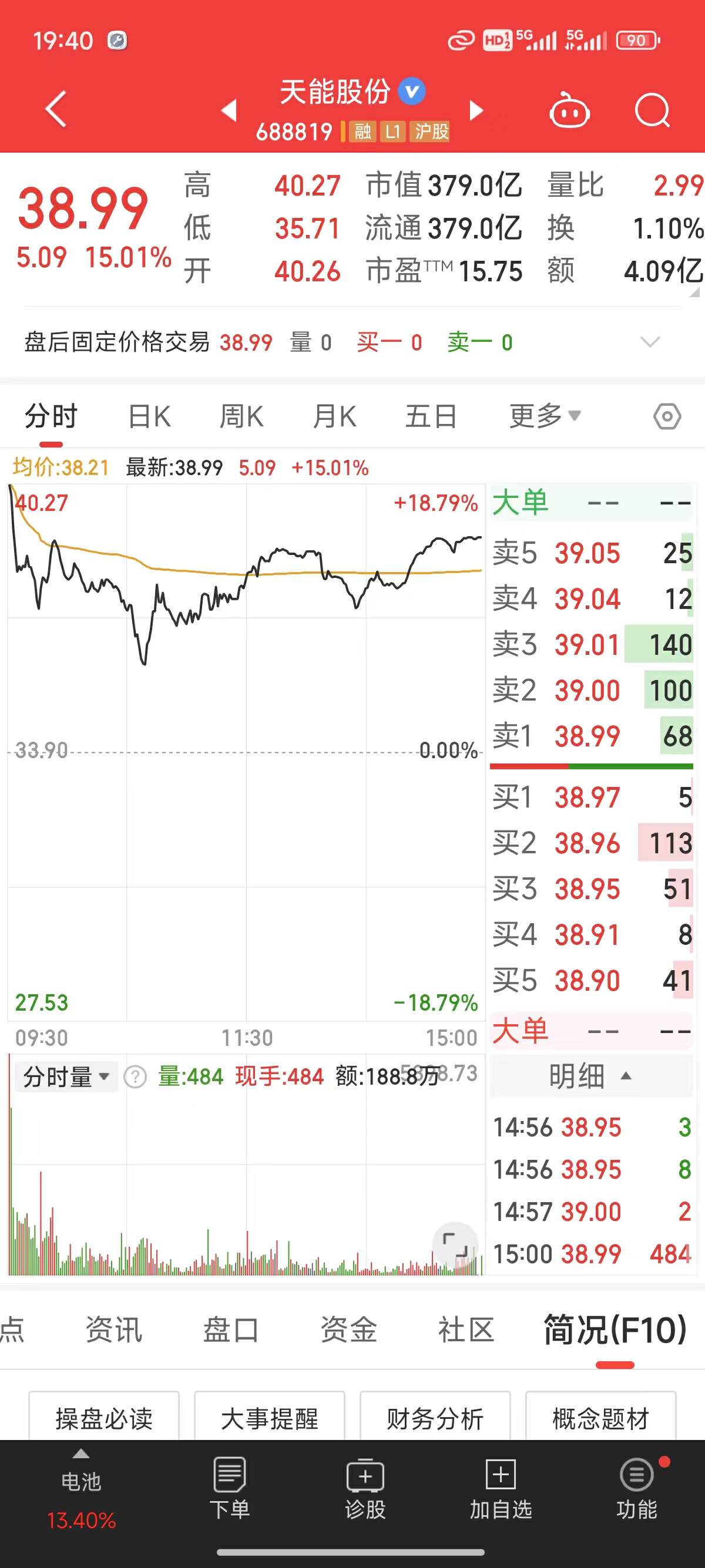Open 财务分析 section

pos(435,1419)
